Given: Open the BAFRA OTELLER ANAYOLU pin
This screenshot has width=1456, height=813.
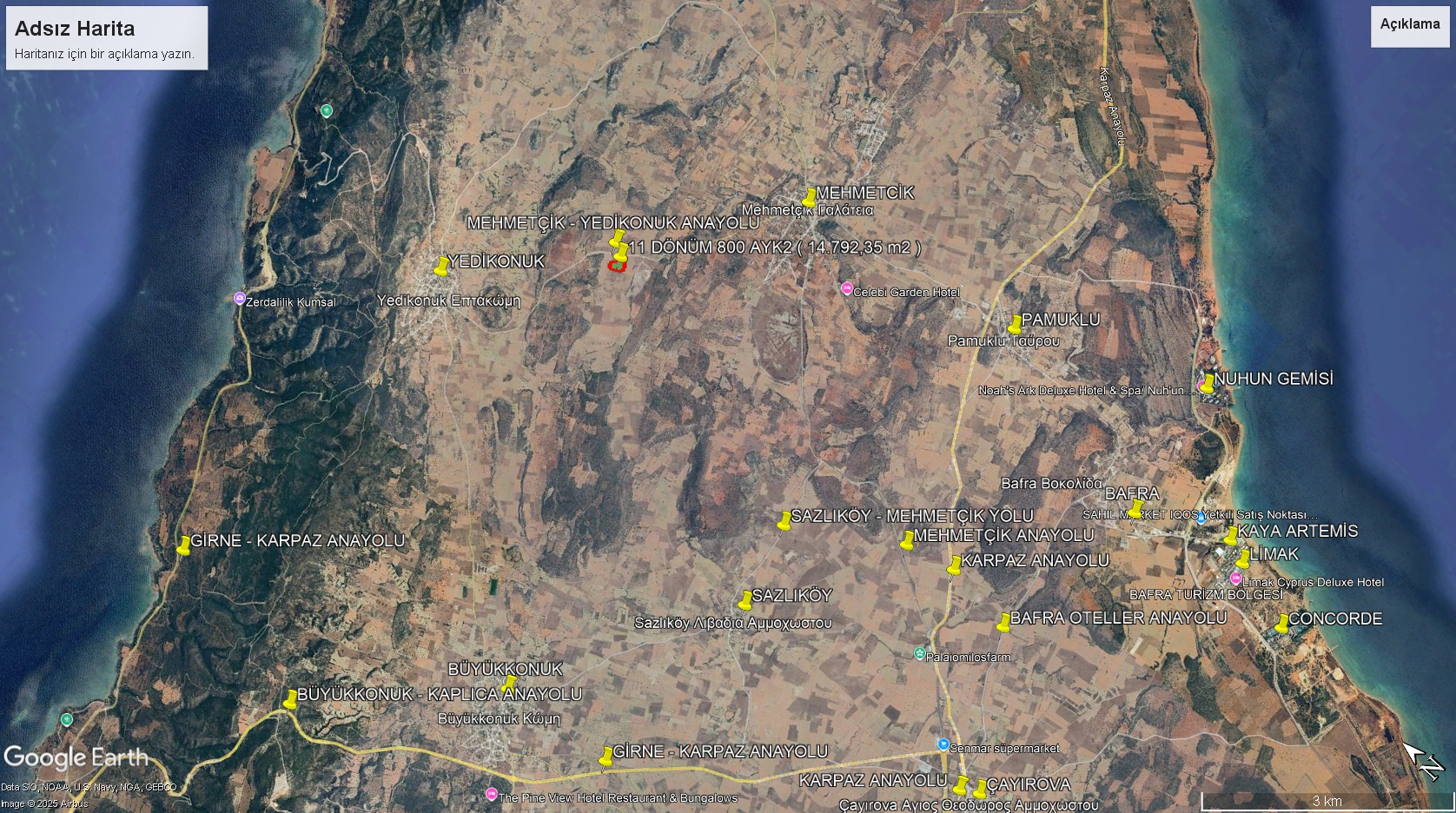Looking at the screenshot, I should pos(1003,623).
